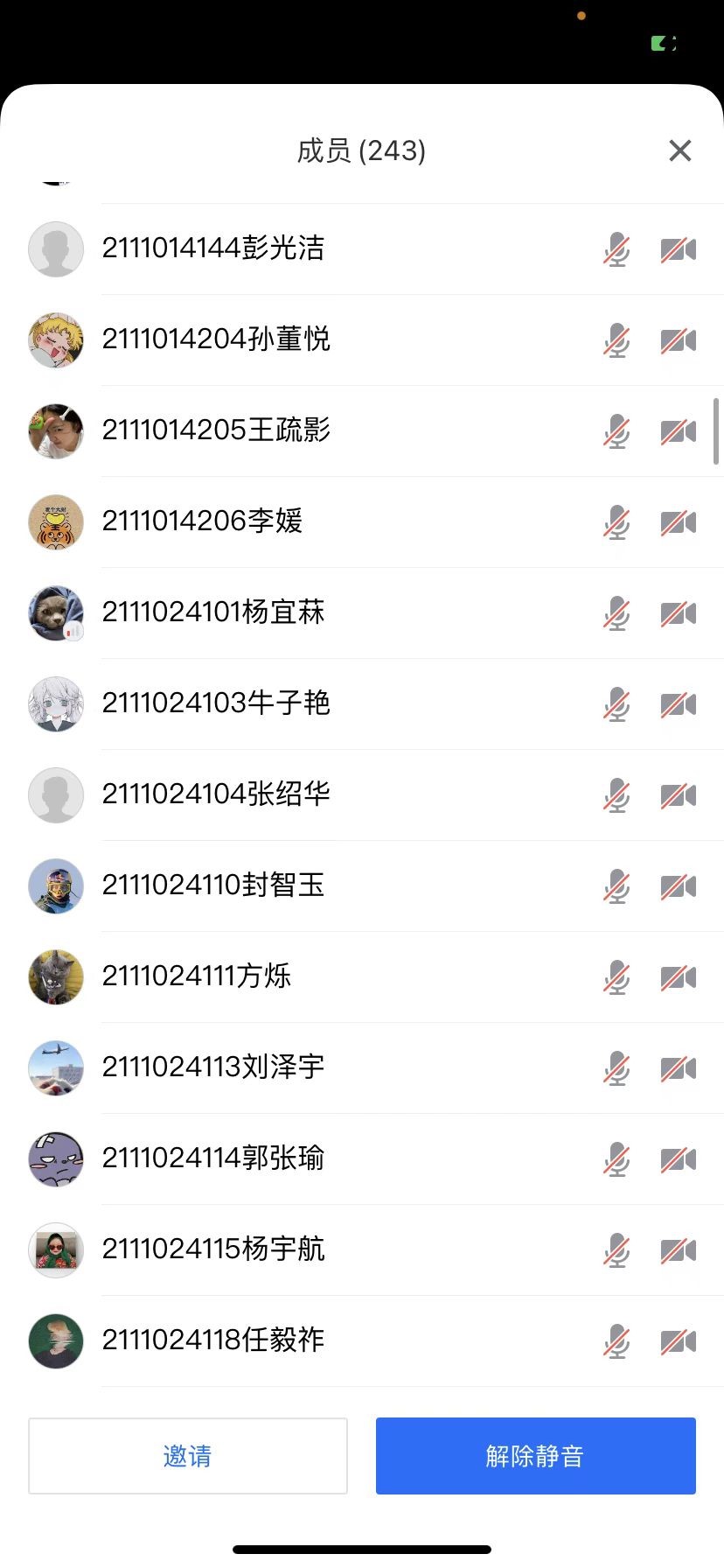This screenshot has height=1568, width=724.
Task: Tap the 邀请 invite button
Action: point(187,1456)
